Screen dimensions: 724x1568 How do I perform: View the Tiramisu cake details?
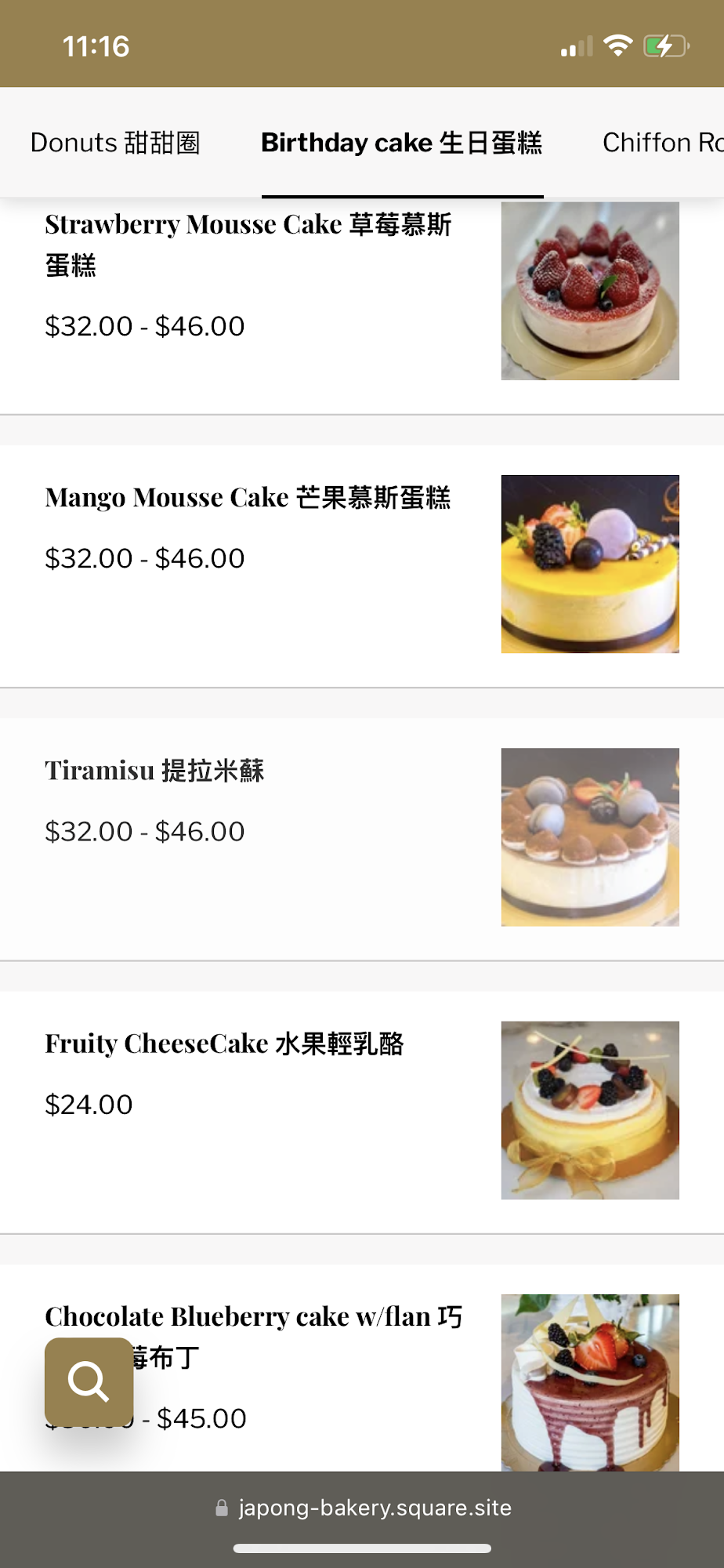pos(155,771)
